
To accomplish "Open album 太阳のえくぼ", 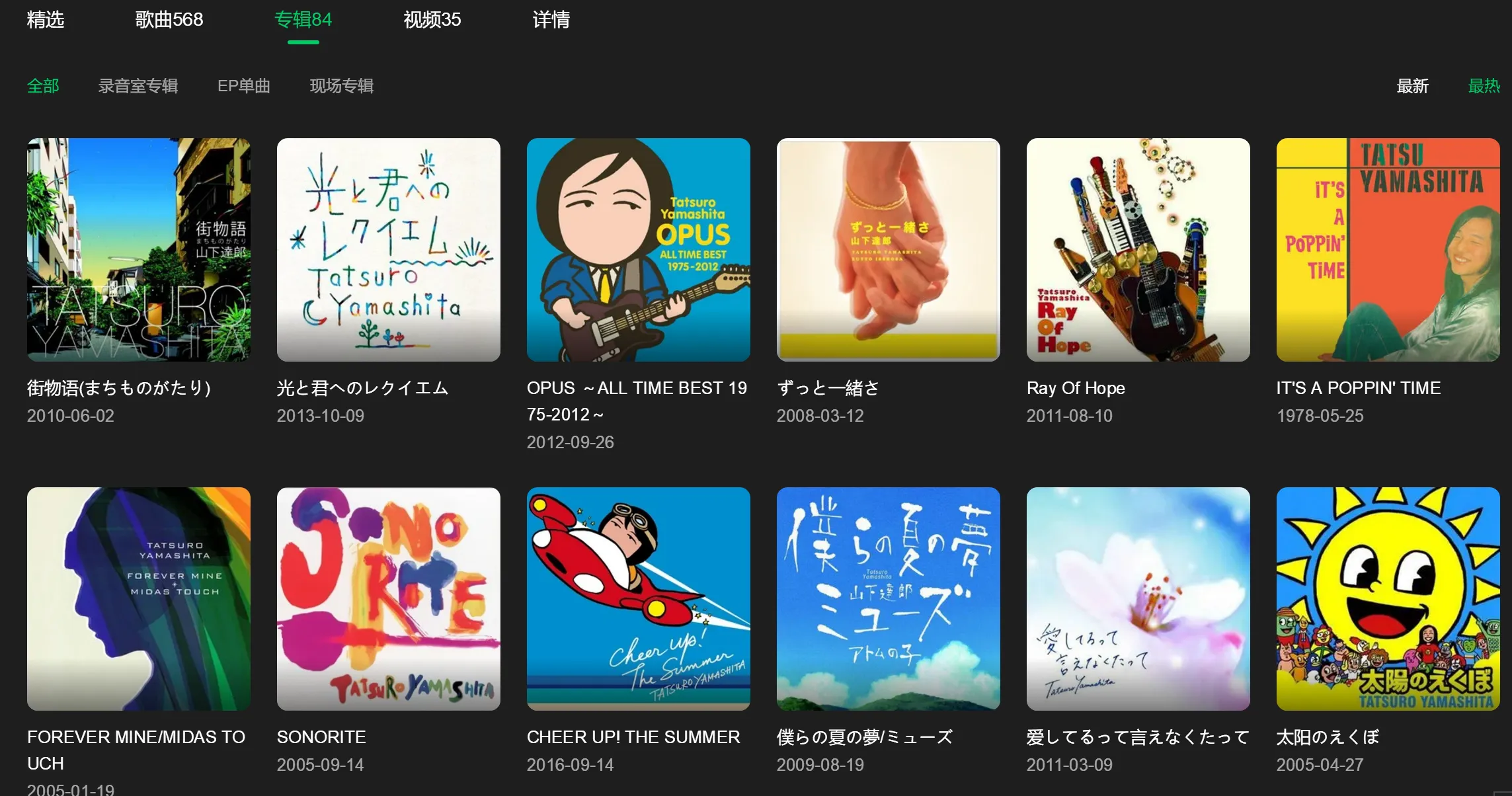I will tap(1388, 598).
